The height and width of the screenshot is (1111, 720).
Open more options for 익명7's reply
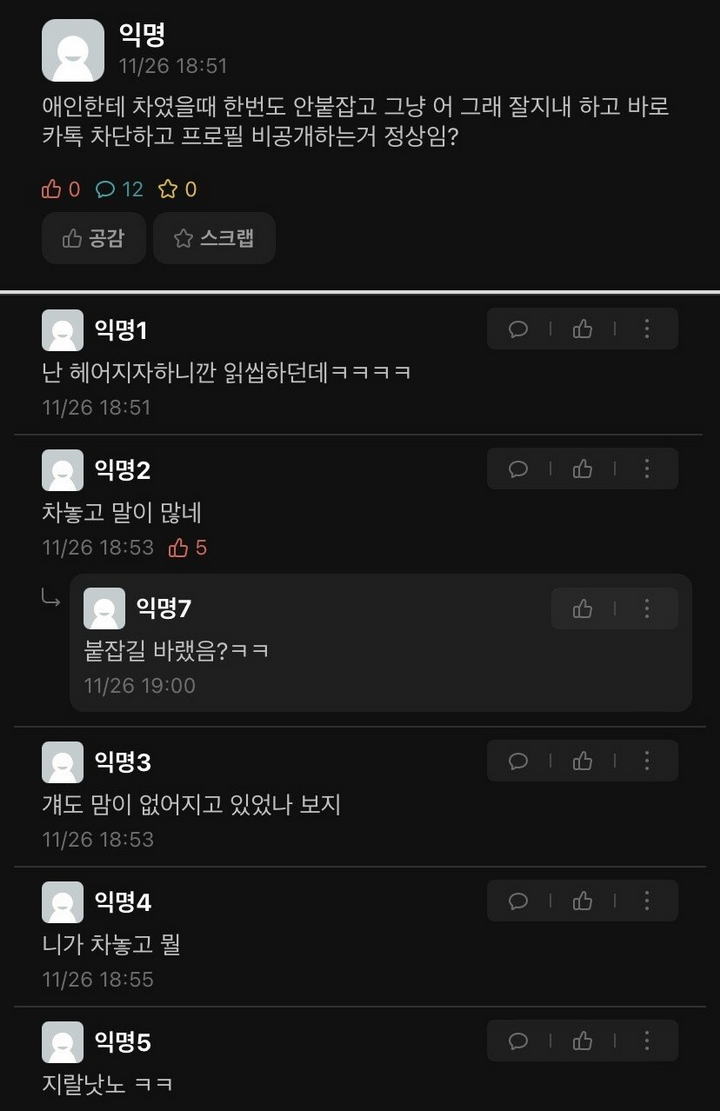click(646, 609)
